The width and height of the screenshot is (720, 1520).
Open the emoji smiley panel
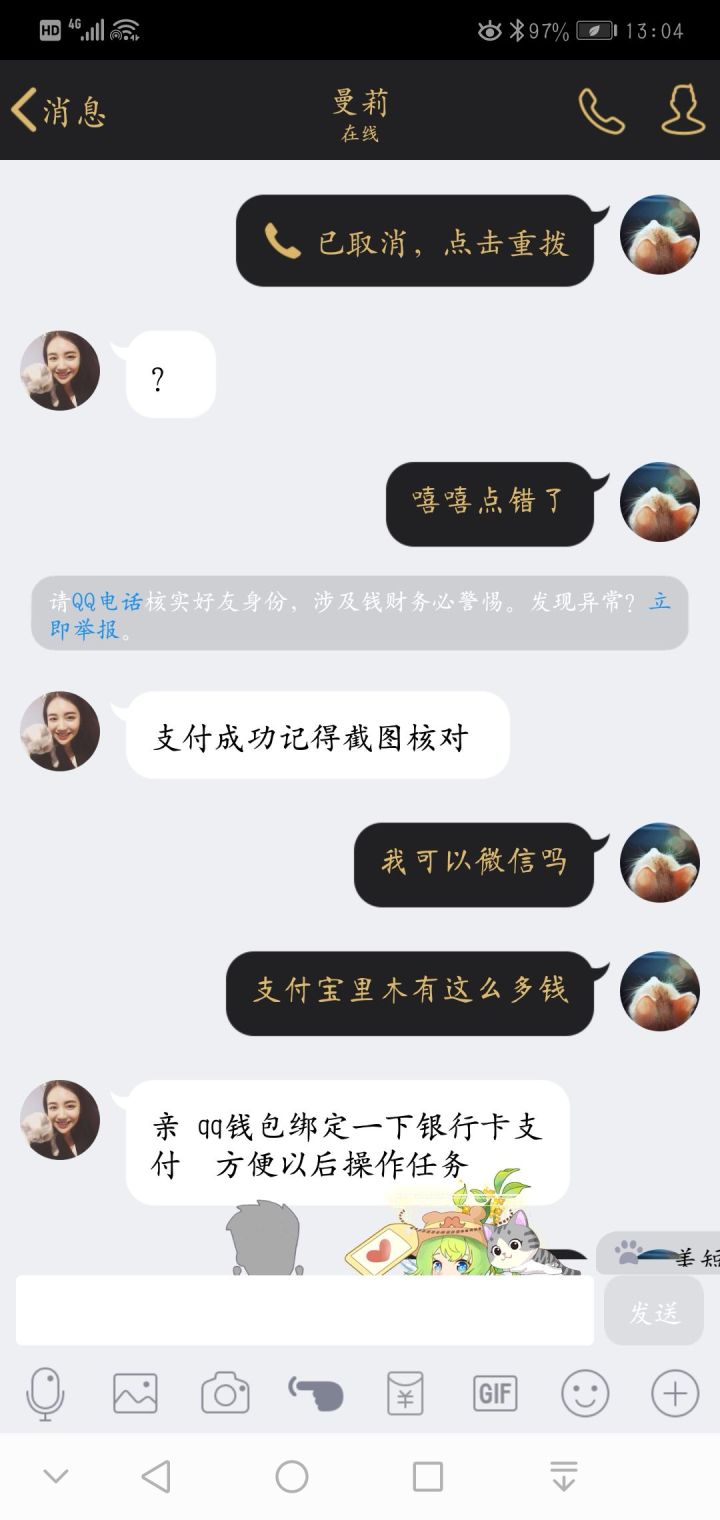[585, 1393]
